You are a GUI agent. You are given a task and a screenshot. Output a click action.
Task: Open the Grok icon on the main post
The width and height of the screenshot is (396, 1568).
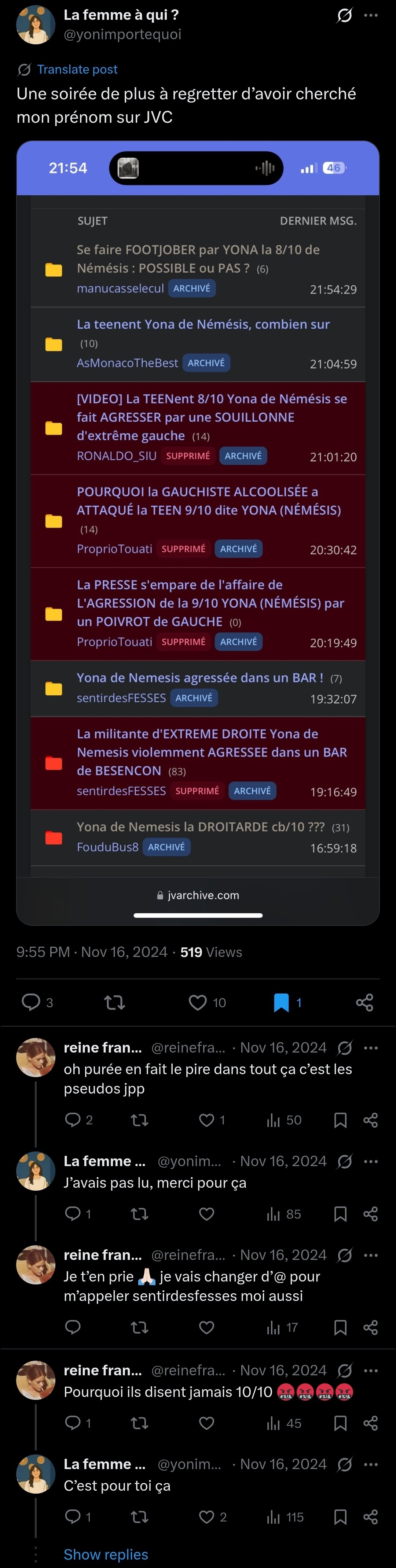[x=344, y=15]
